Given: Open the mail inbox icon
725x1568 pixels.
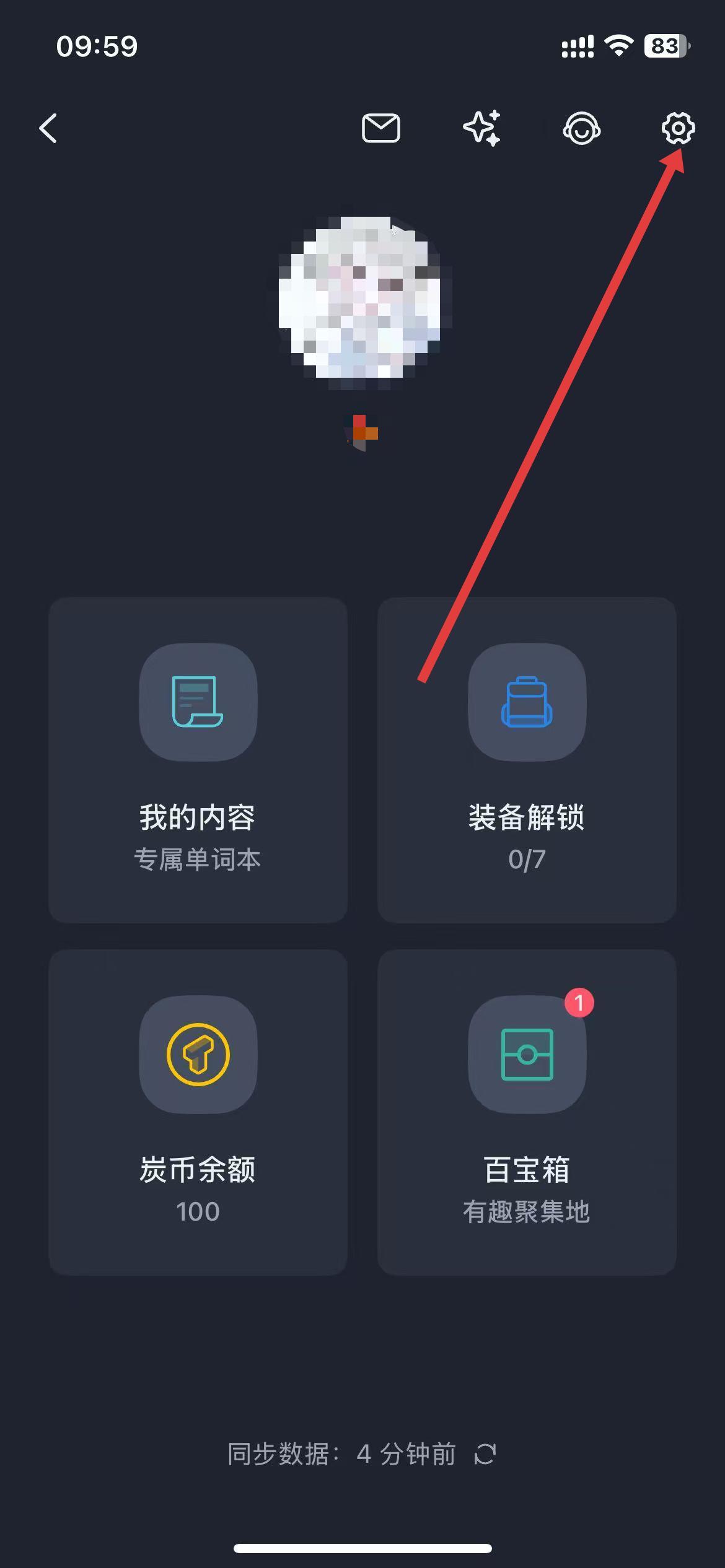Looking at the screenshot, I should 380,129.
